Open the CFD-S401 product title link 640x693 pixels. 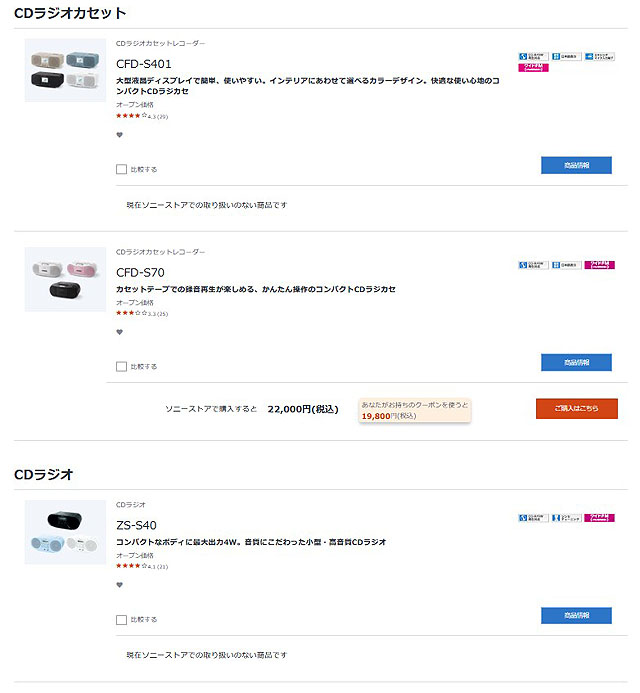[x=144, y=64]
